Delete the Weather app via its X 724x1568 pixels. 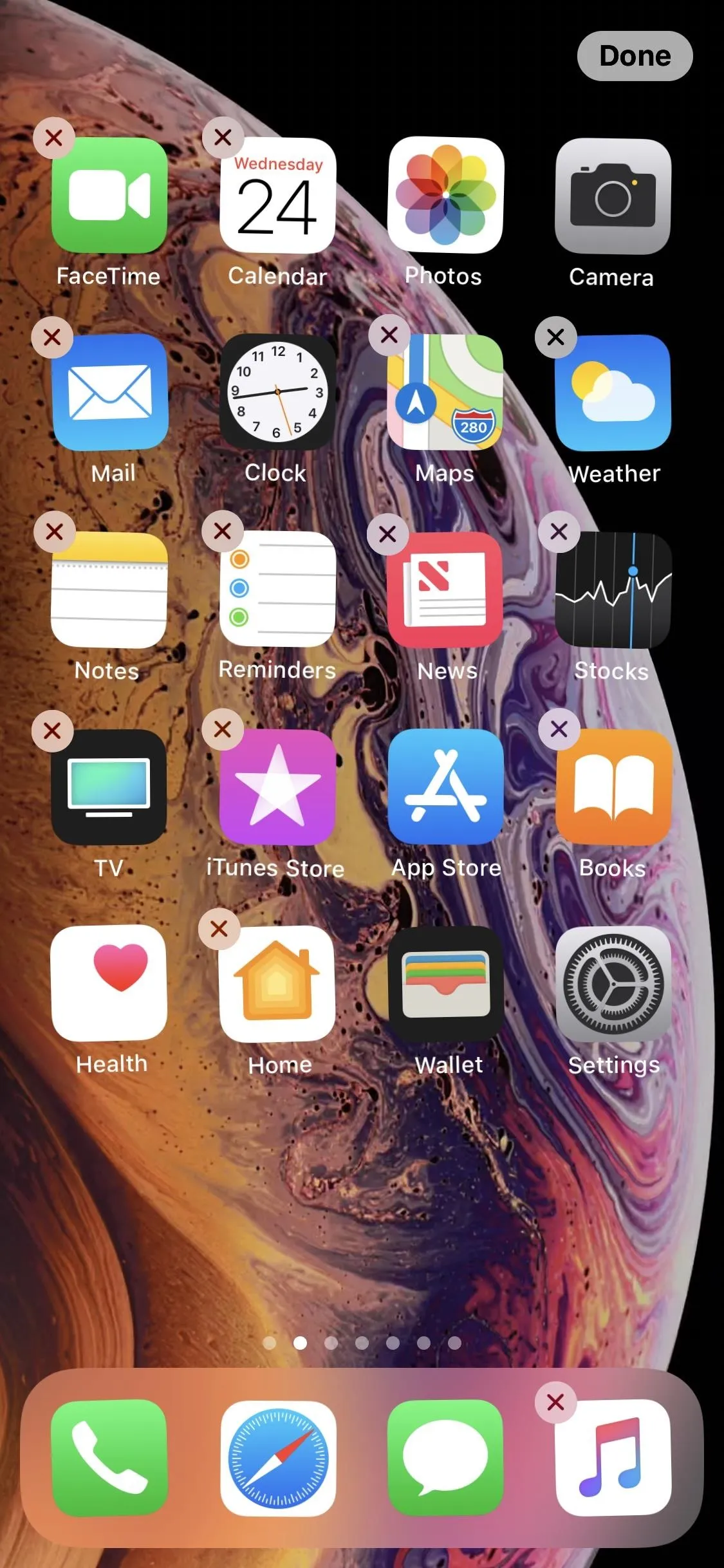pos(555,337)
